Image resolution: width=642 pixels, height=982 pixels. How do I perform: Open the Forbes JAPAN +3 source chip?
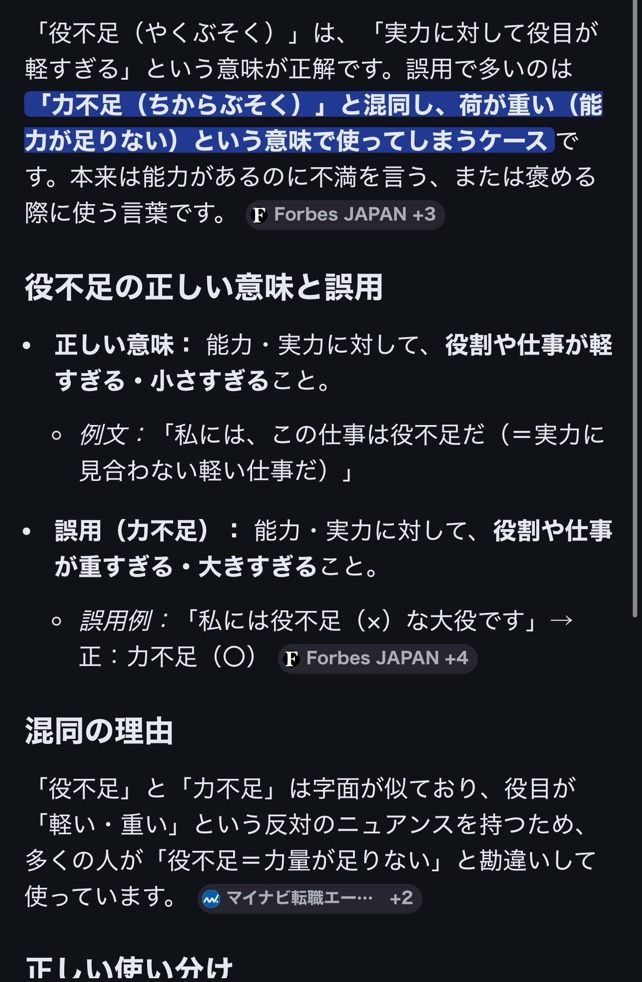344,215
